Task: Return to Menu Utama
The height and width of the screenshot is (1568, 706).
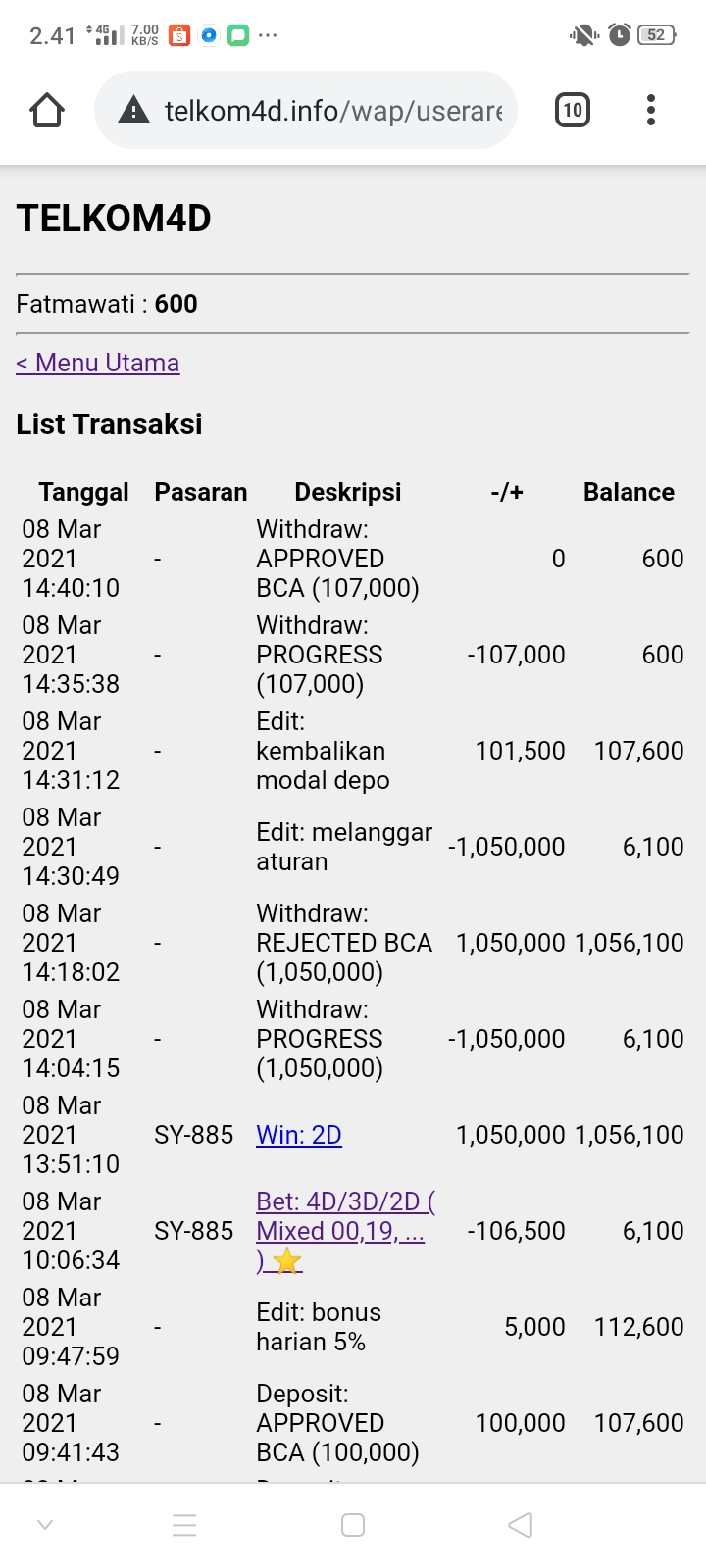Action: tap(98, 363)
